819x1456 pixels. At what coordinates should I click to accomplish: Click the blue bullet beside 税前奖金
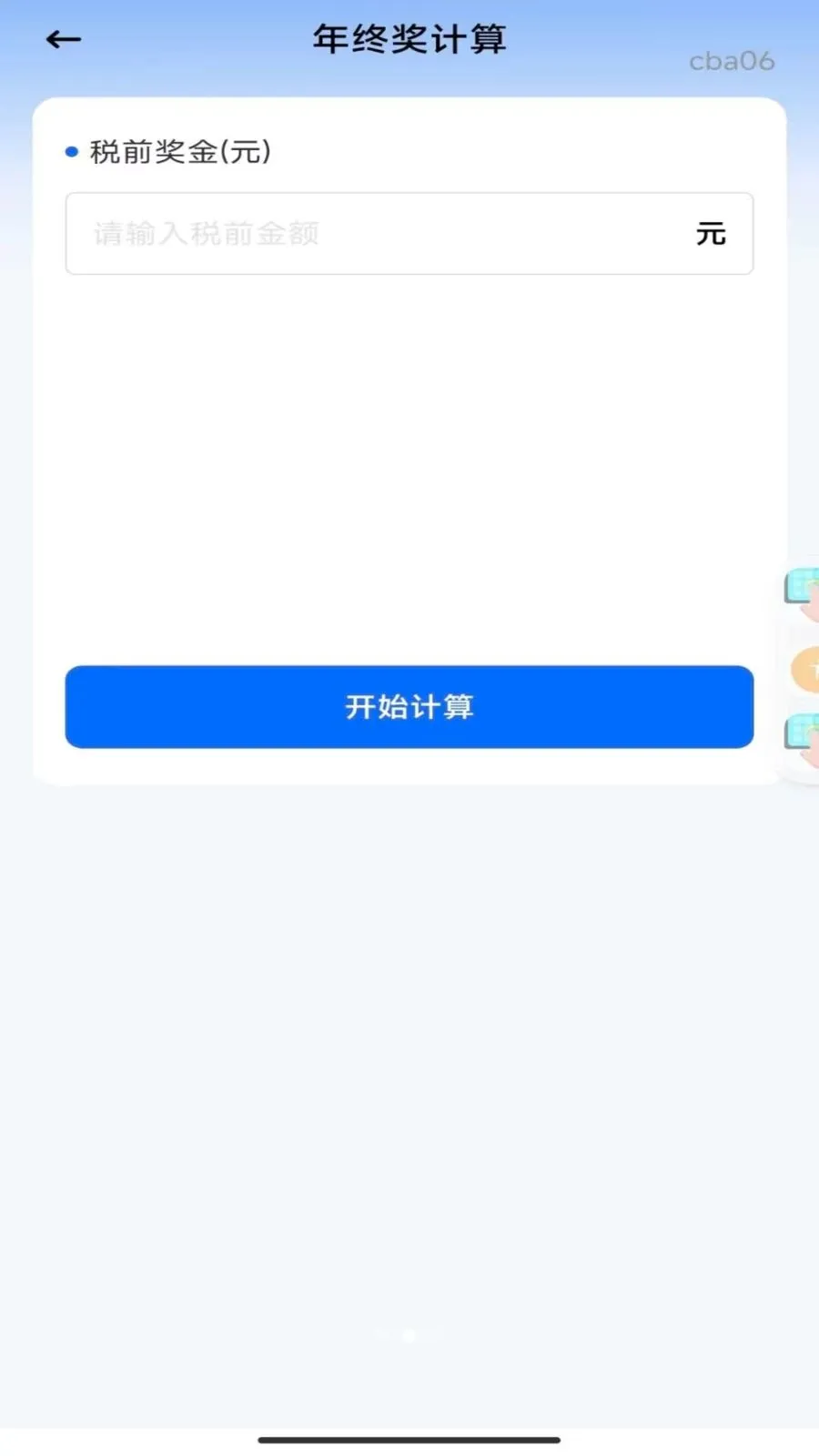click(72, 151)
